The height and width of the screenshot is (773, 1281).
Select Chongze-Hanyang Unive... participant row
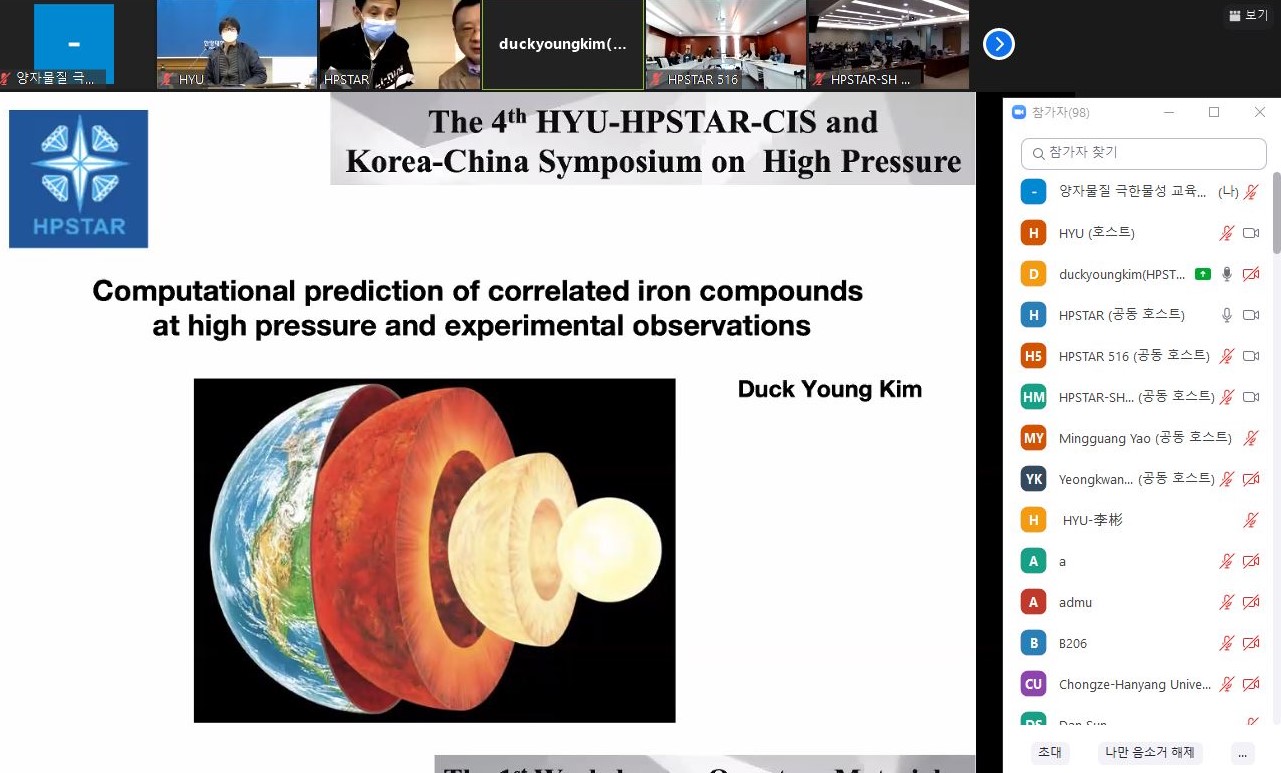[1134, 684]
